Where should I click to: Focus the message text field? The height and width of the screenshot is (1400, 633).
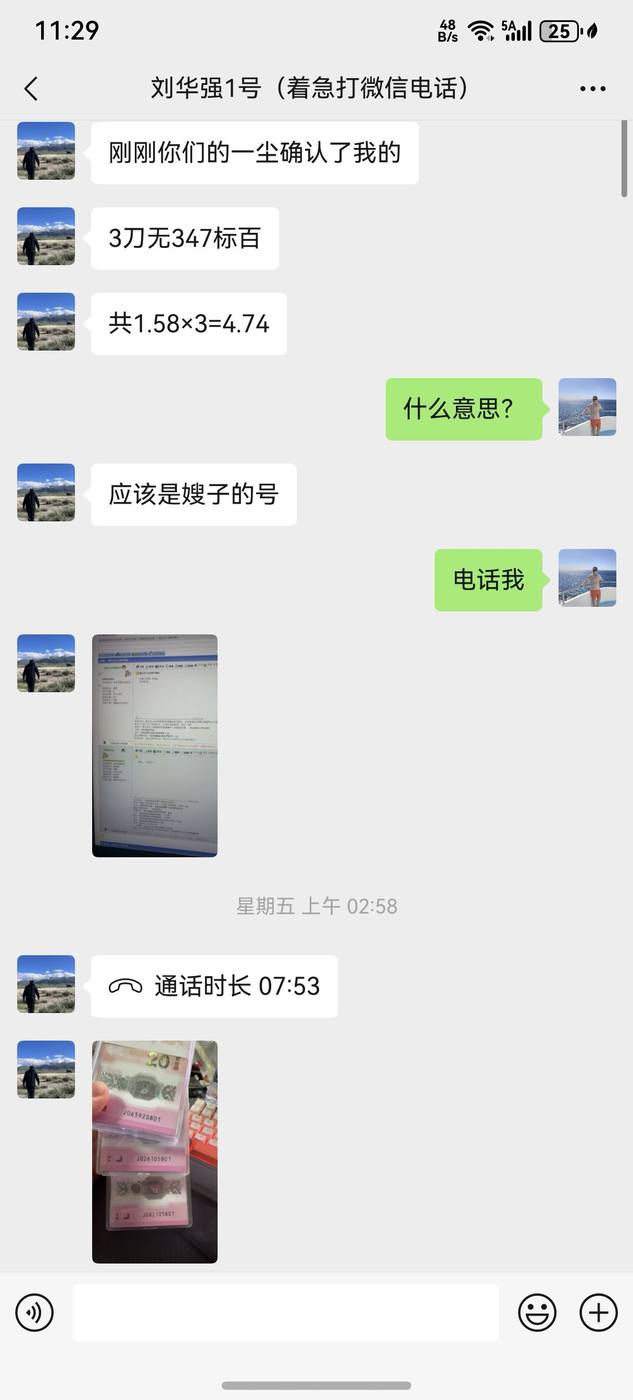(x=285, y=1312)
